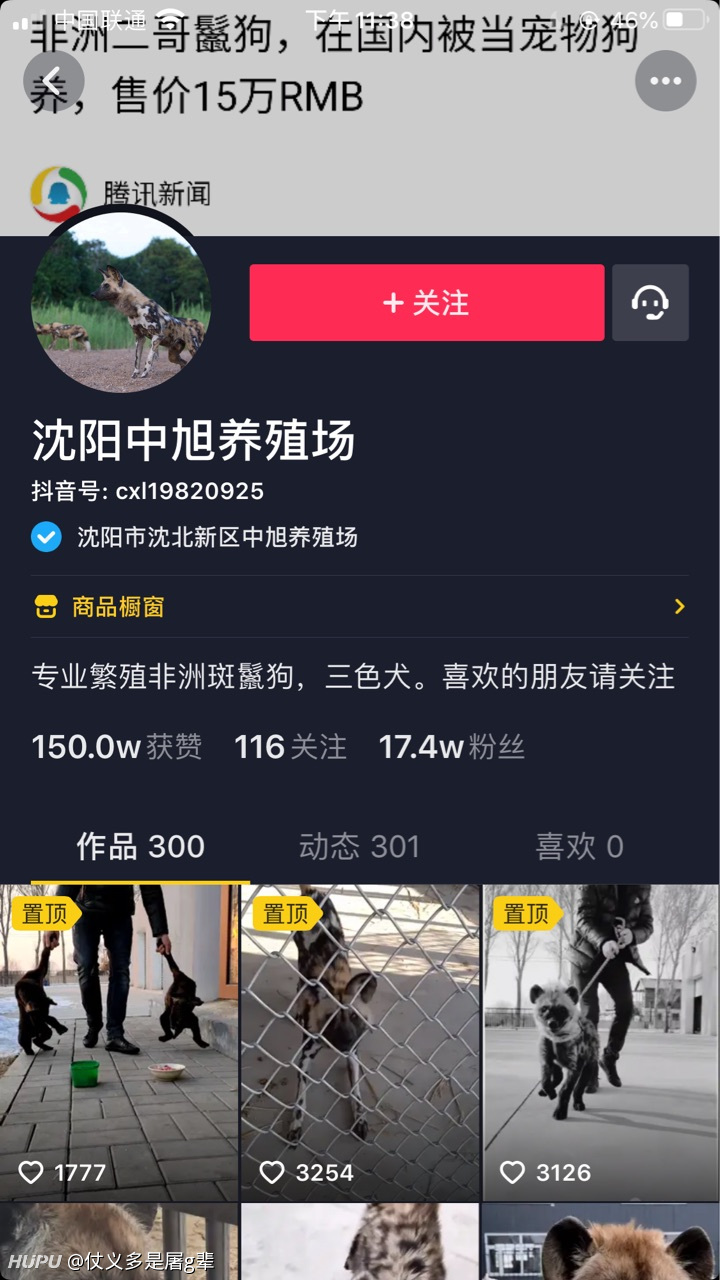The height and width of the screenshot is (1280, 720).
Task: Play the pinned video with 3254 likes
Action: (x=360, y=1043)
